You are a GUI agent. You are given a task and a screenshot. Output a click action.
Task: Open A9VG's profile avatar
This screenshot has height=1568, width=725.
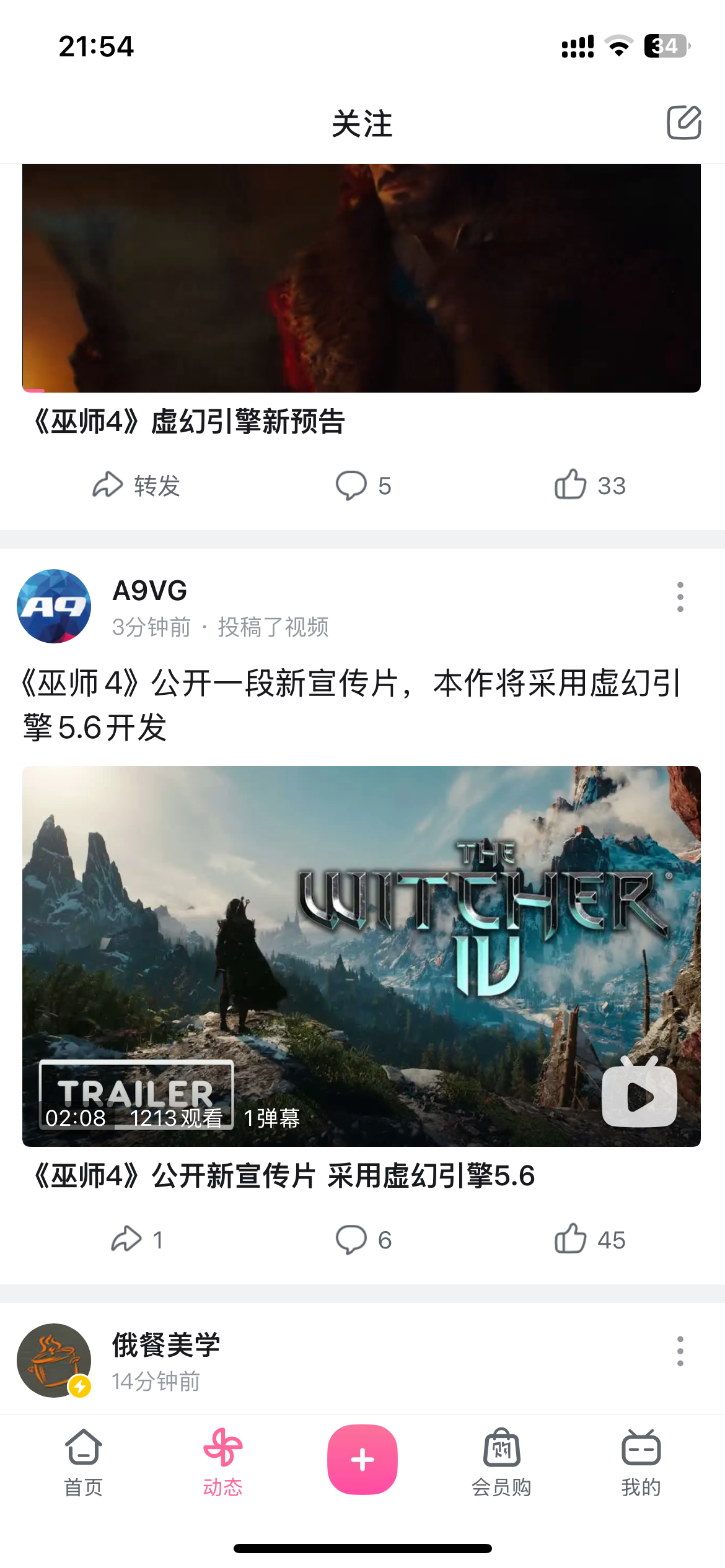tap(54, 606)
